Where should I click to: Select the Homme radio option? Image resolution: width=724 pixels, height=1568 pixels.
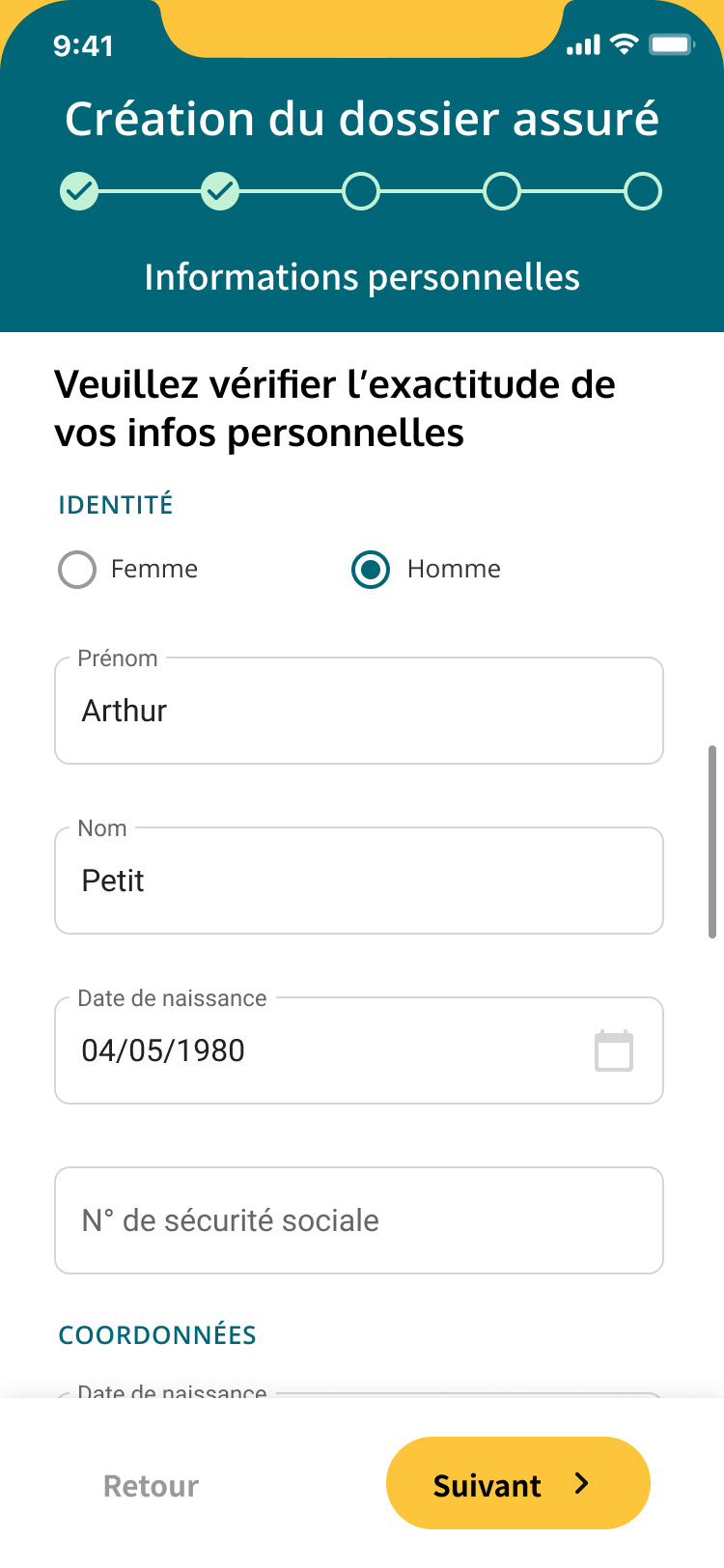click(x=371, y=570)
